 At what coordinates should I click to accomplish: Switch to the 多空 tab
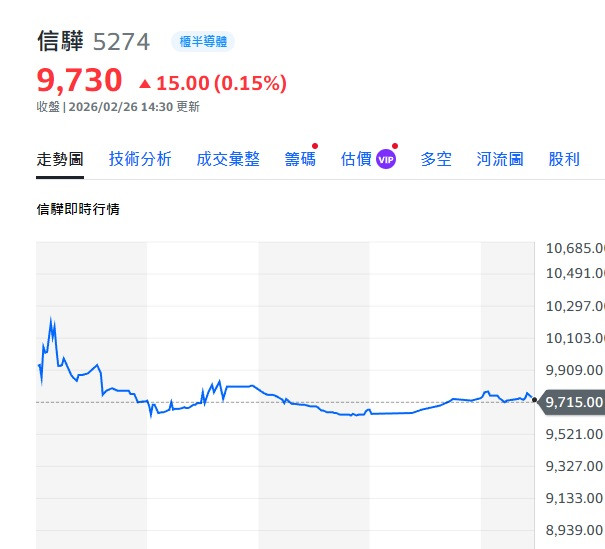436,159
